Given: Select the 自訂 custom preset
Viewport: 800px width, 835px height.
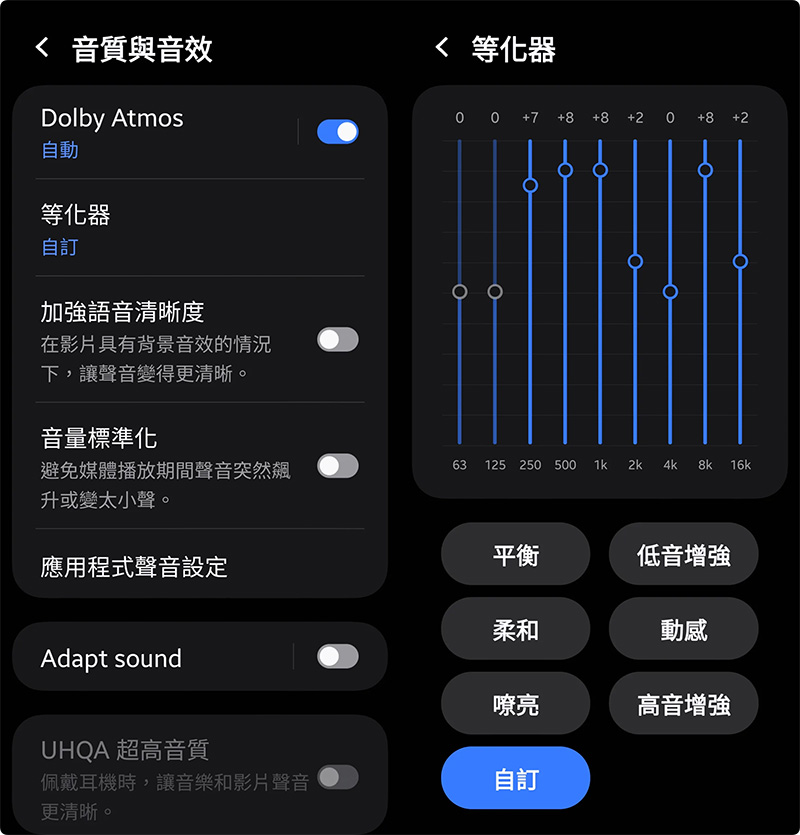Looking at the screenshot, I should click(515, 778).
